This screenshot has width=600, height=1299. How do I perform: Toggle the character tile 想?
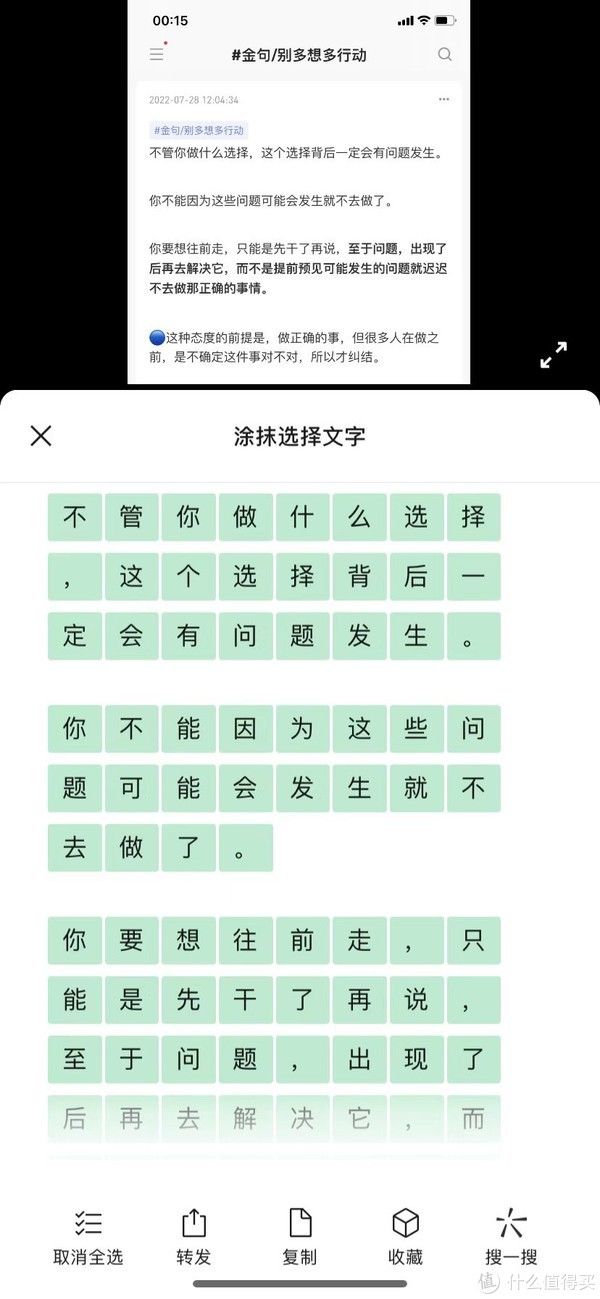point(188,940)
